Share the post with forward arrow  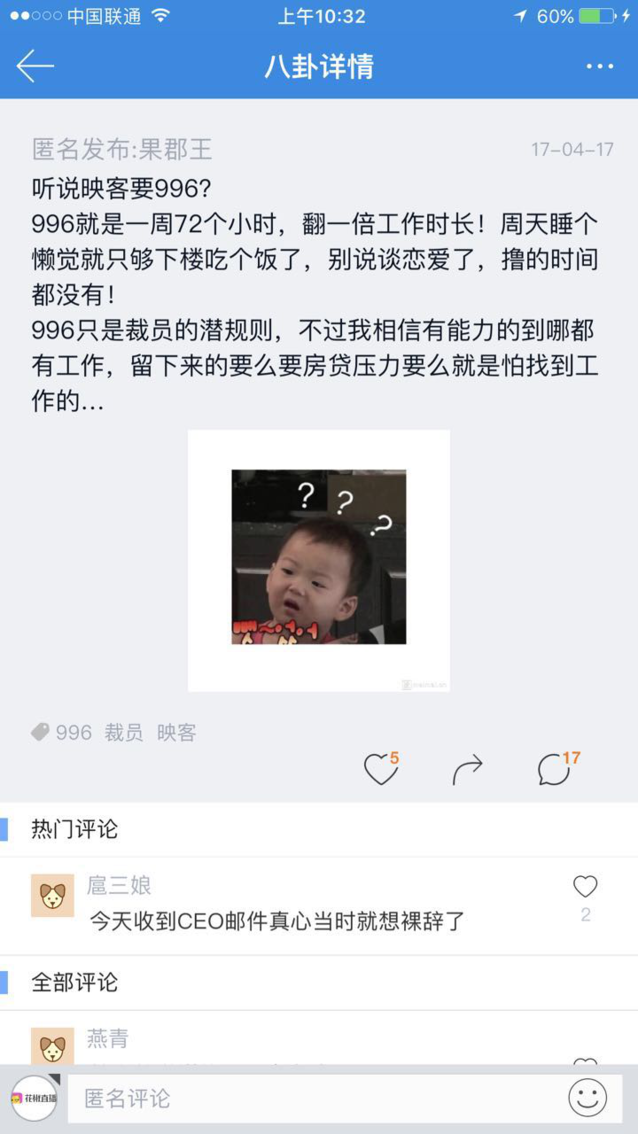467,768
